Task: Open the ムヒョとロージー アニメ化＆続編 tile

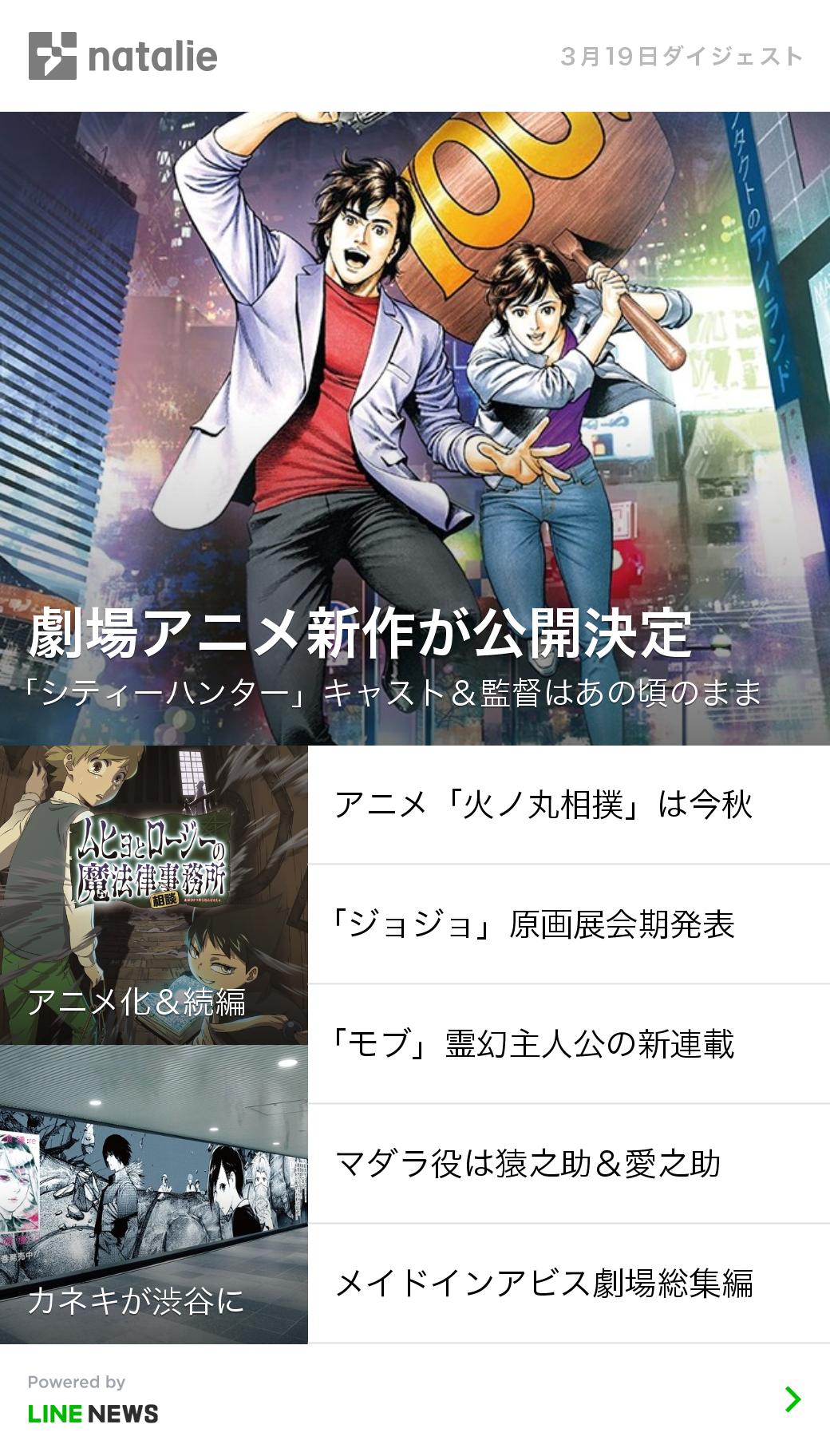Action: 153,894
